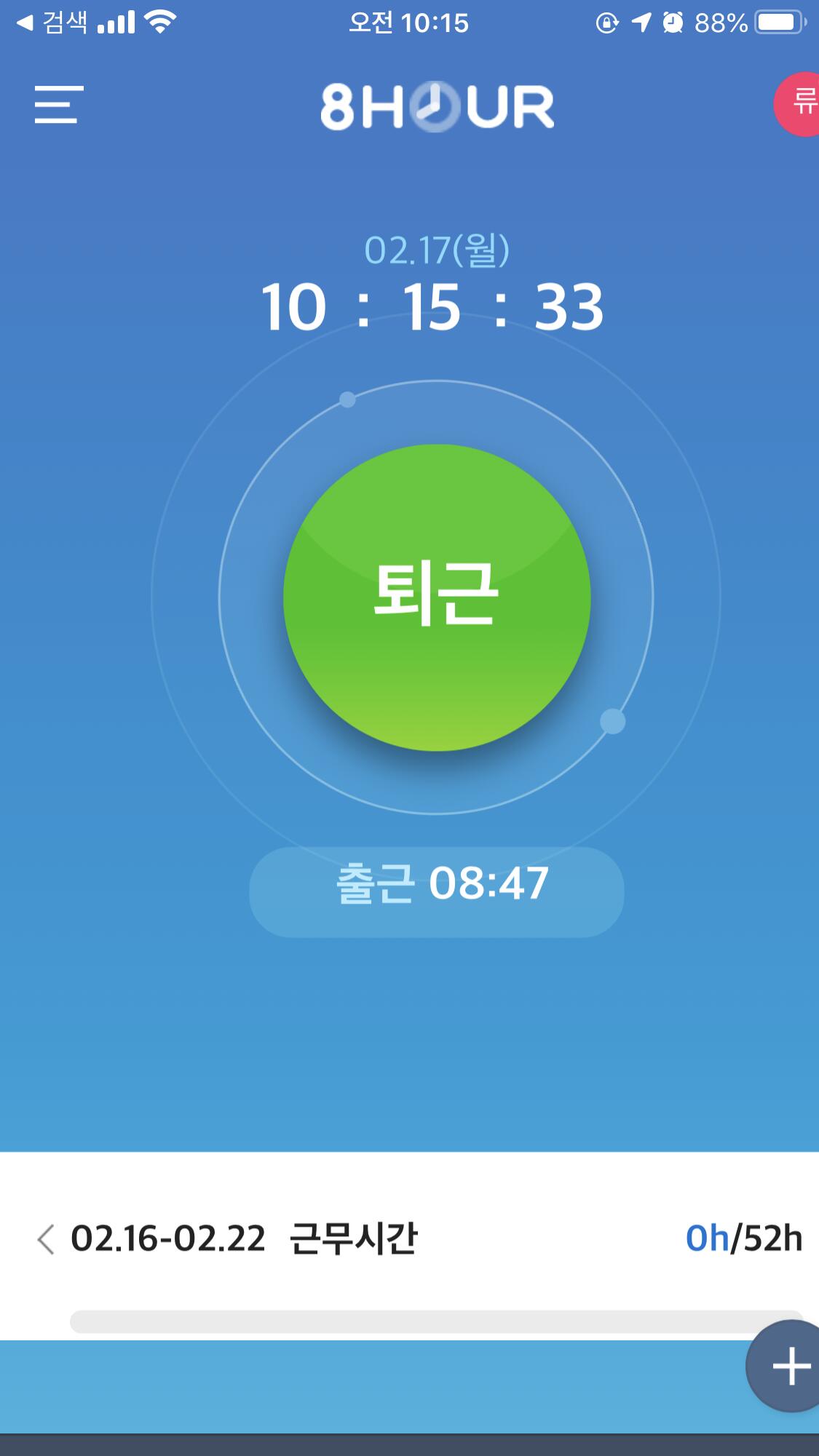Tap the green 퇴근 clock-out button
This screenshot has width=819, height=1456.
pos(436,597)
